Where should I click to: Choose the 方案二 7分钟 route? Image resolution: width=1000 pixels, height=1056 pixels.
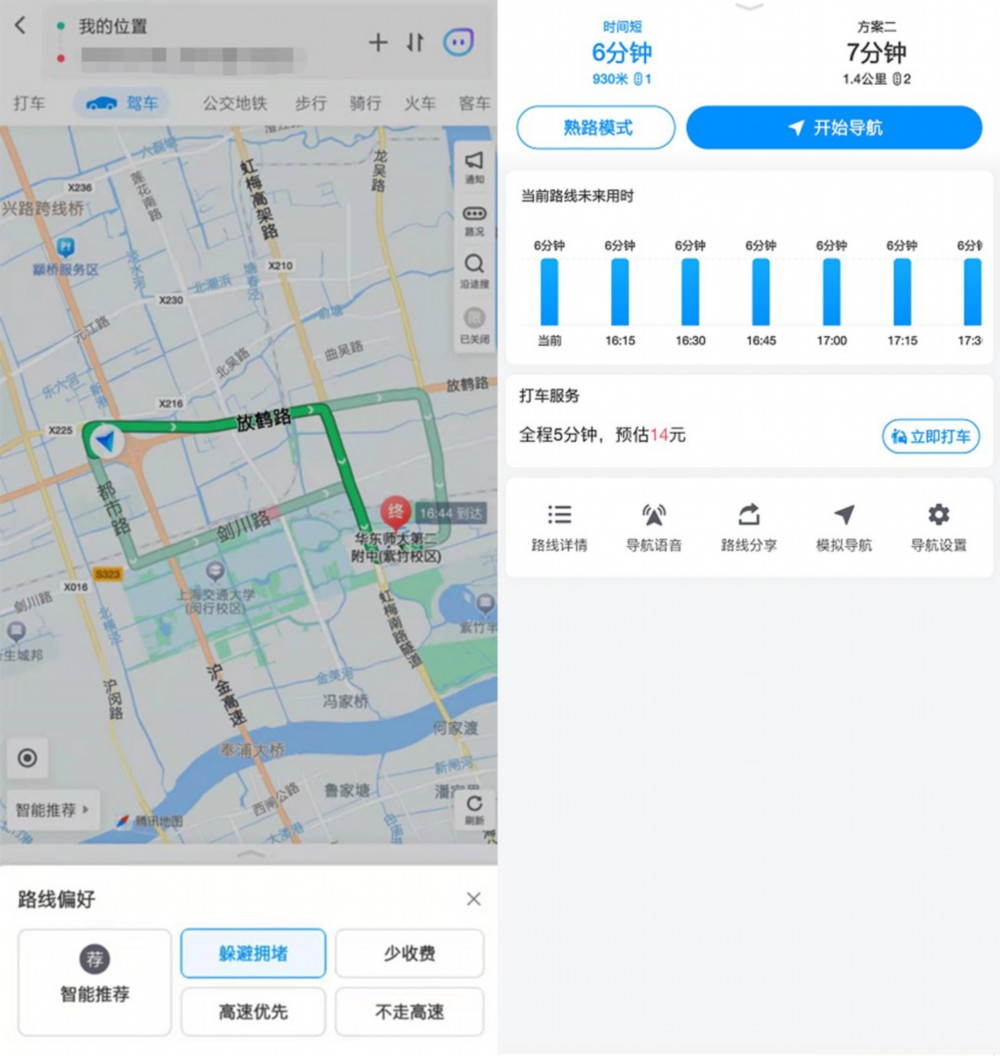point(876,53)
